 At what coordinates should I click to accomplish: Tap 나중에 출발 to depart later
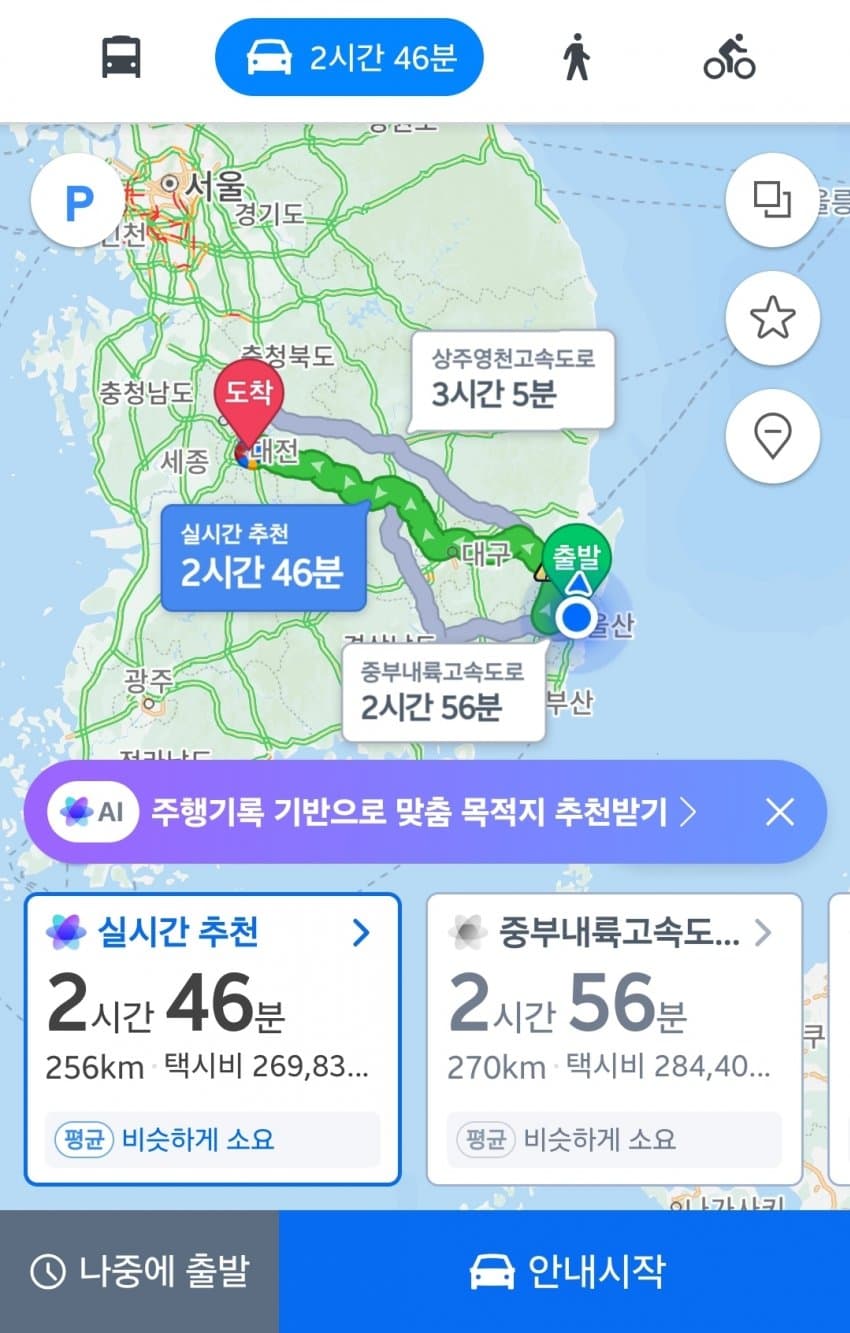point(139,1272)
